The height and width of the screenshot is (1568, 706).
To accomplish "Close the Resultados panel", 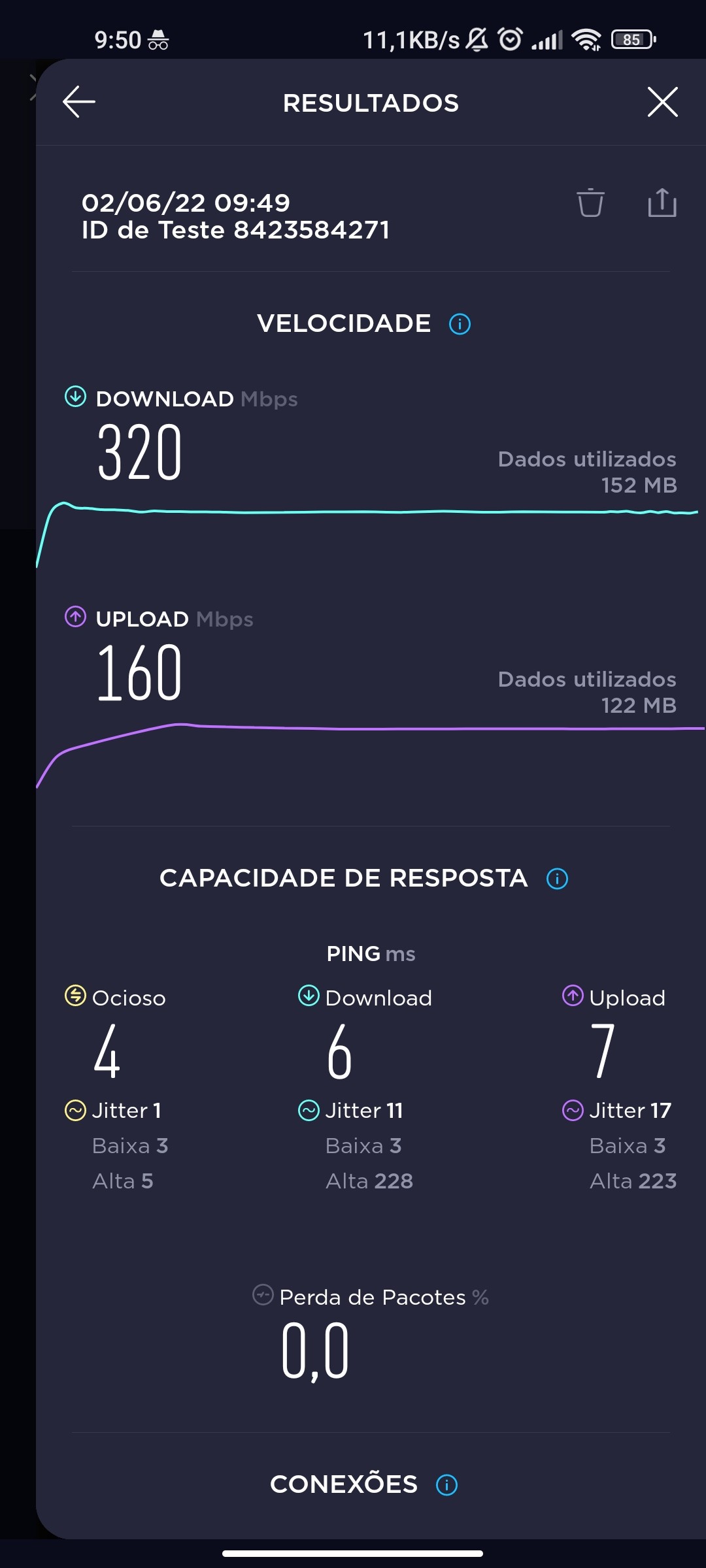I will click(x=662, y=102).
